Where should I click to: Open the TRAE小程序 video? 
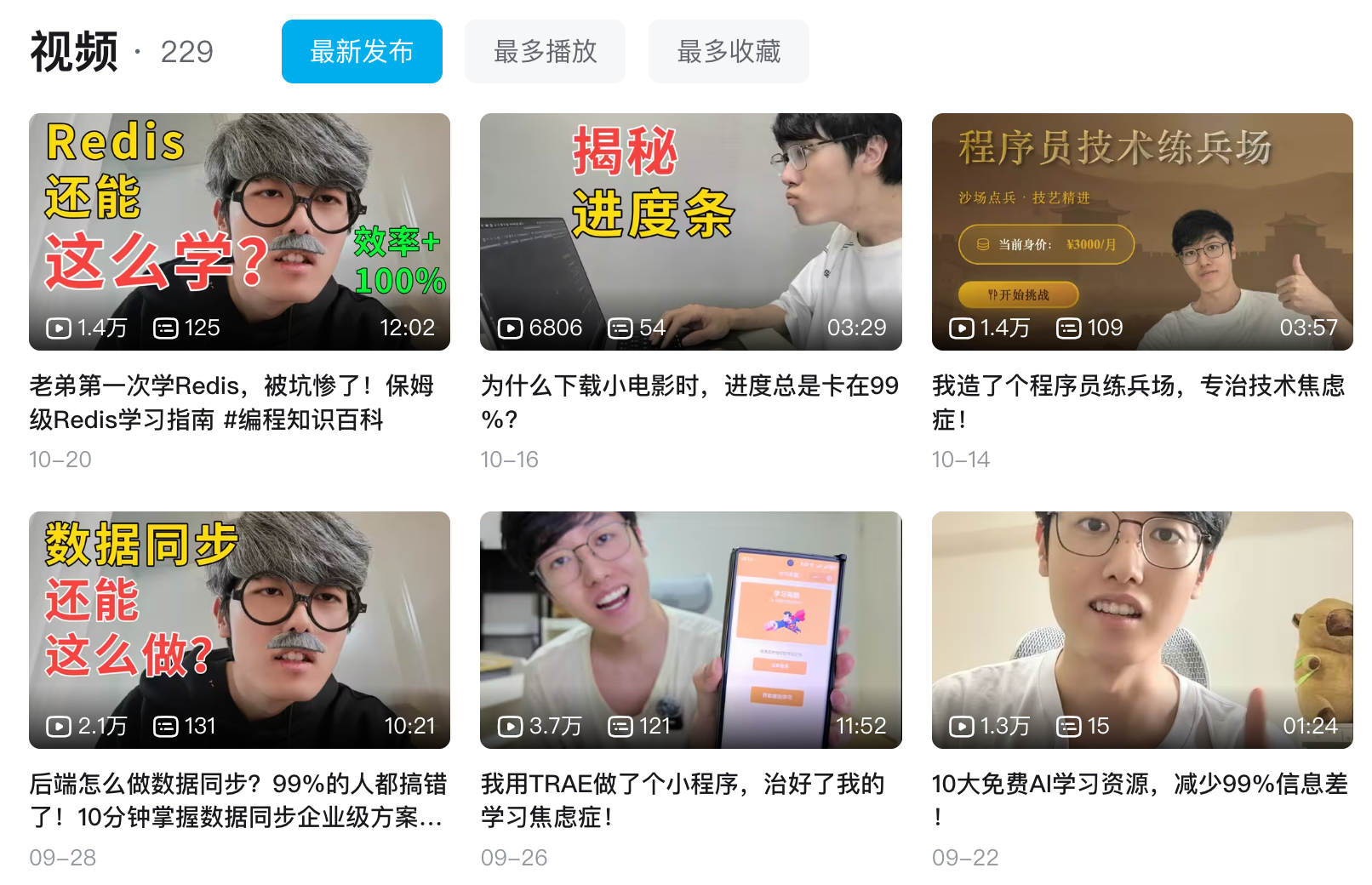coord(690,630)
